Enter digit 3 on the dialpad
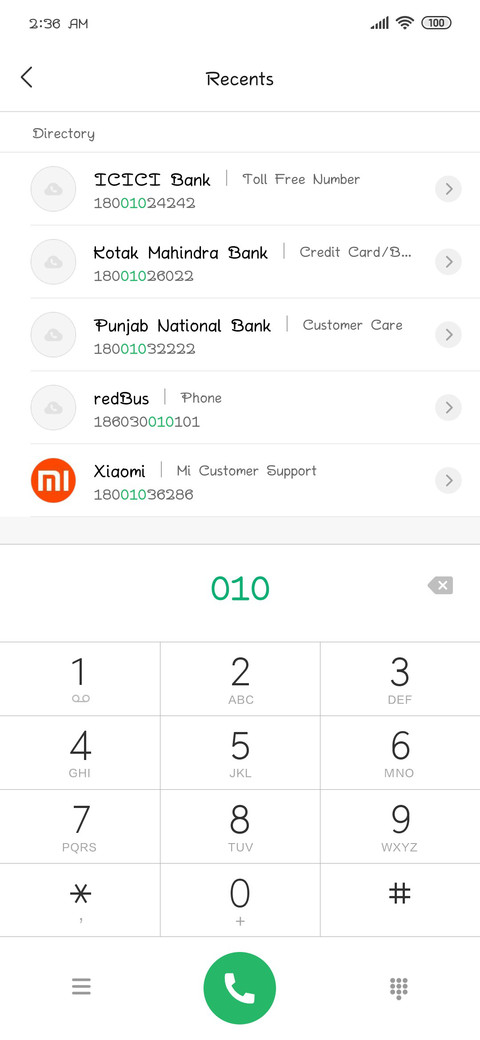 [400, 679]
